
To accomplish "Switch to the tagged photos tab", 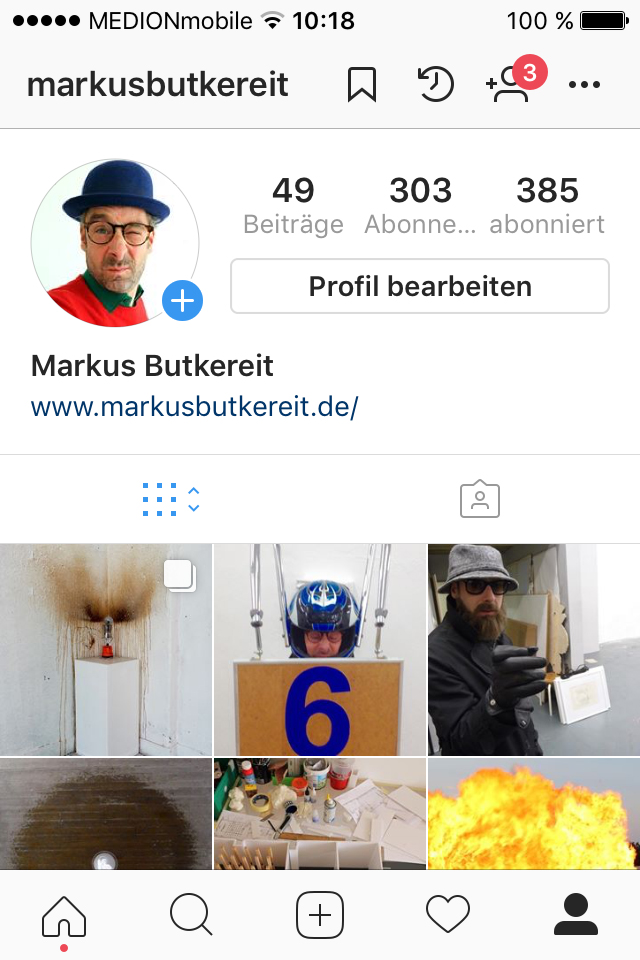I will (x=480, y=498).
